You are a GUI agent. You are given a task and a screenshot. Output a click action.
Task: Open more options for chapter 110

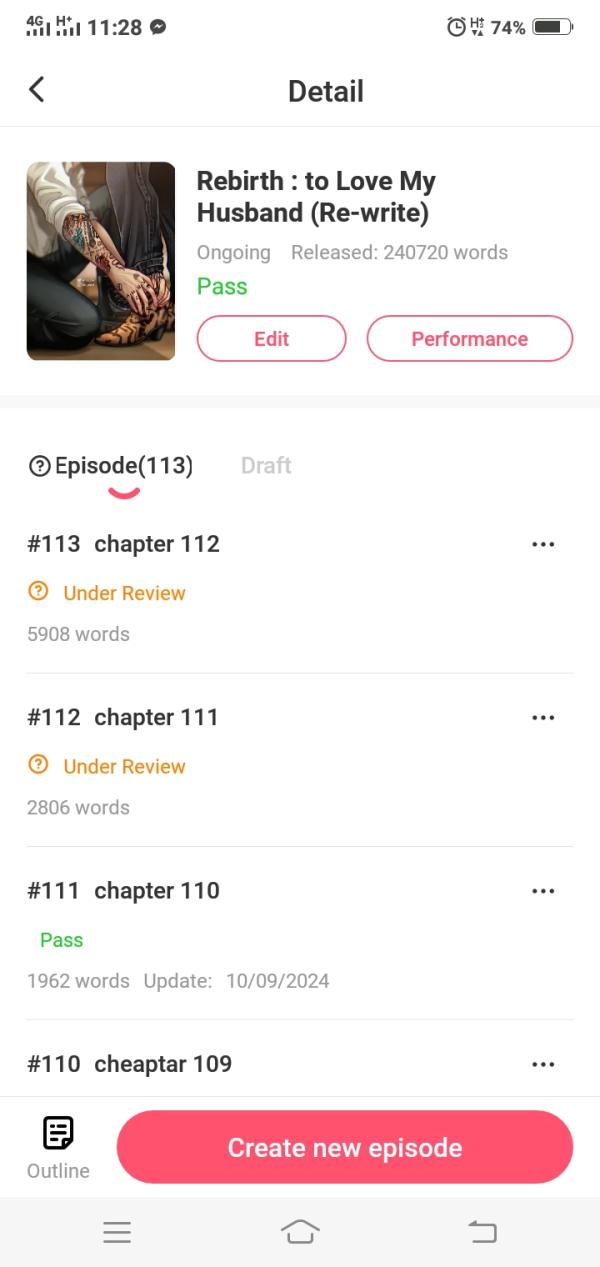pos(543,891)
